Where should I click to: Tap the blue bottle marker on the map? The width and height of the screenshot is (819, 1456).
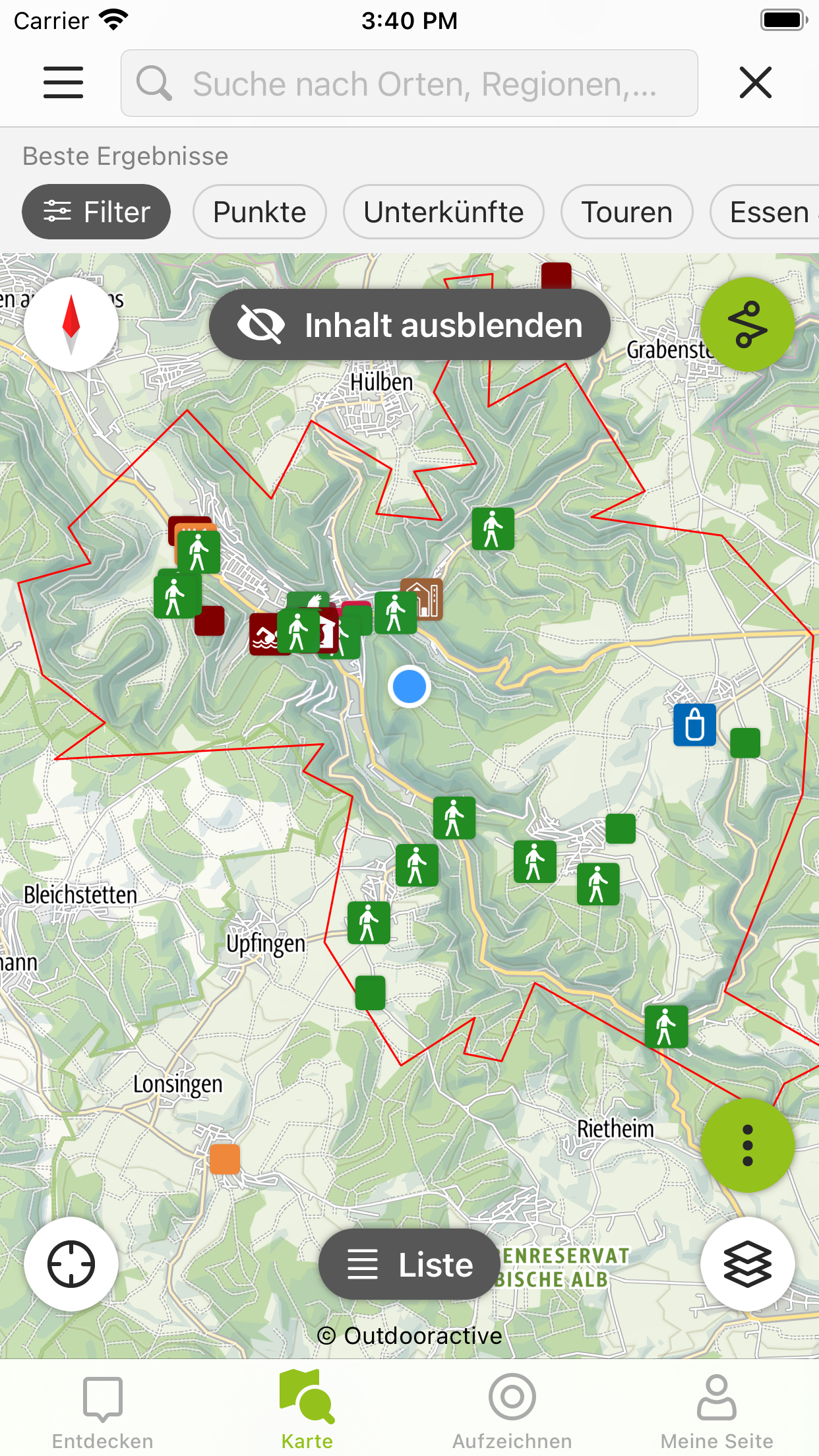tap(694, 725)
